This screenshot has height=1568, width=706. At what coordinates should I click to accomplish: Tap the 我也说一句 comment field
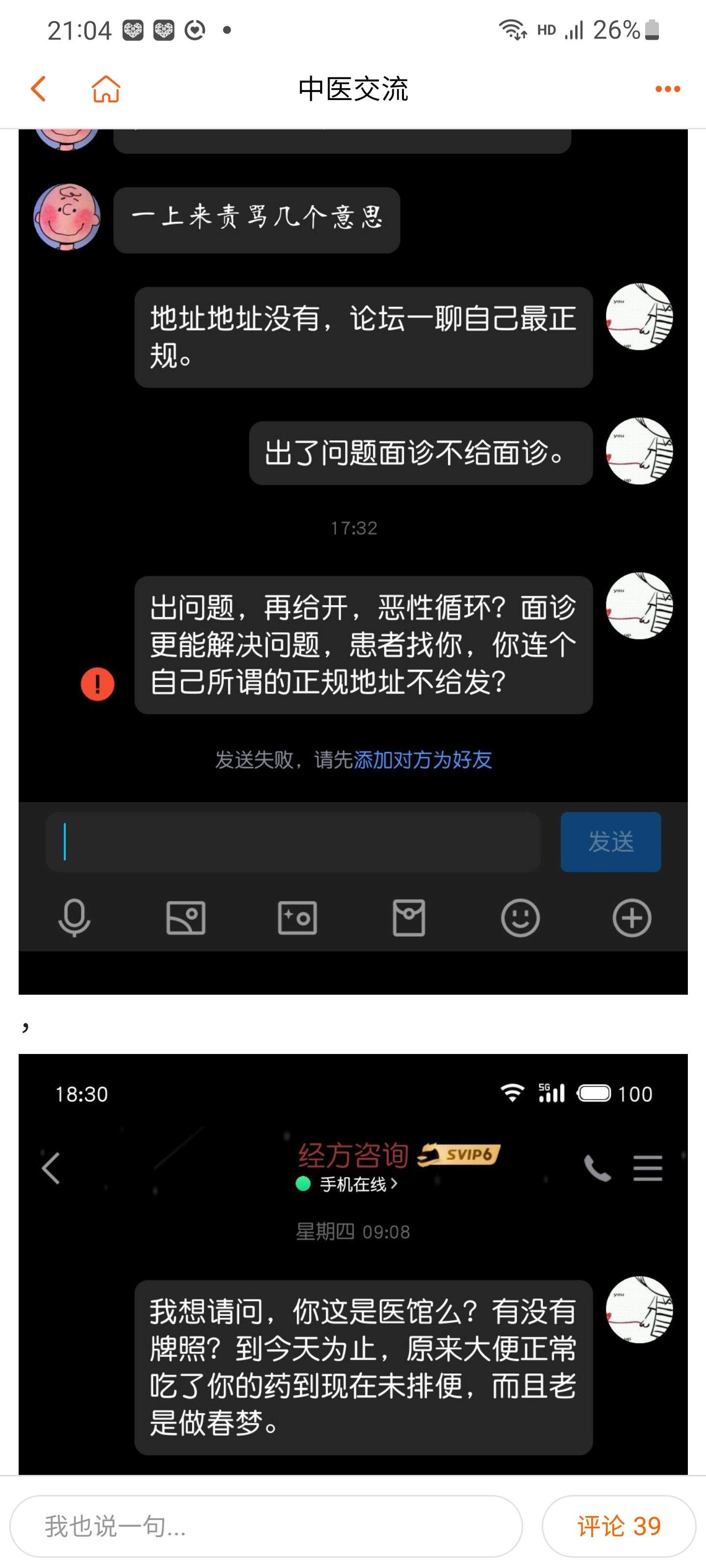[266, 1526]
